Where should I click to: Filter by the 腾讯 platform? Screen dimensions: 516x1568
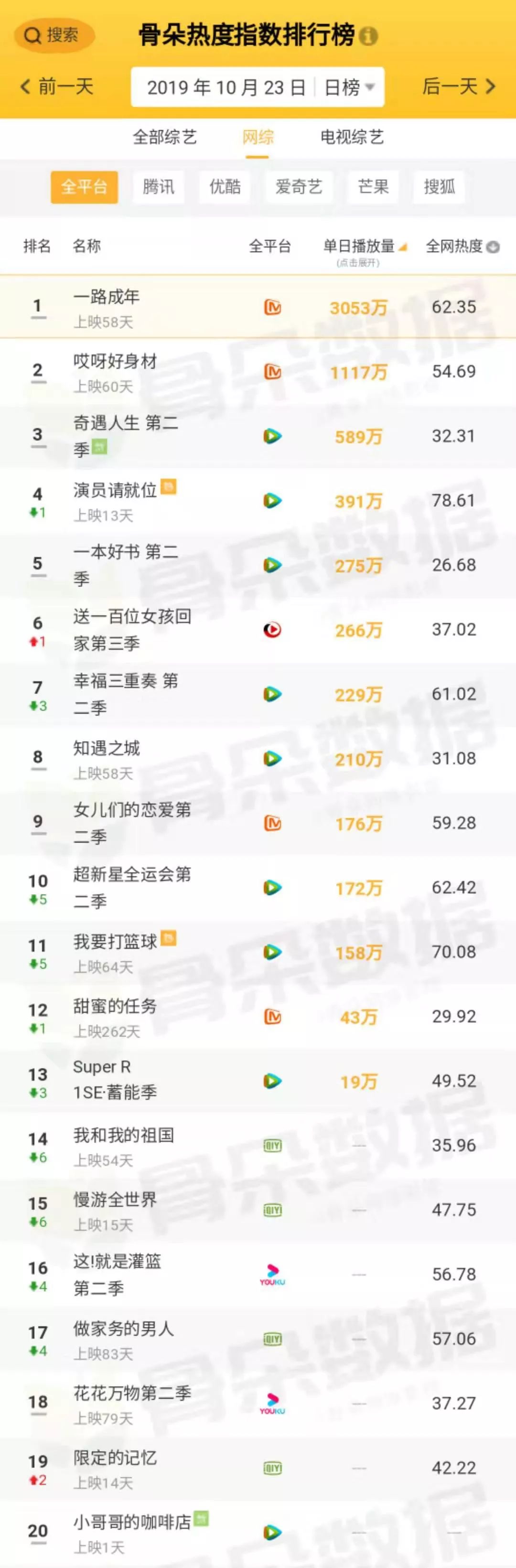tap(158, 187)
